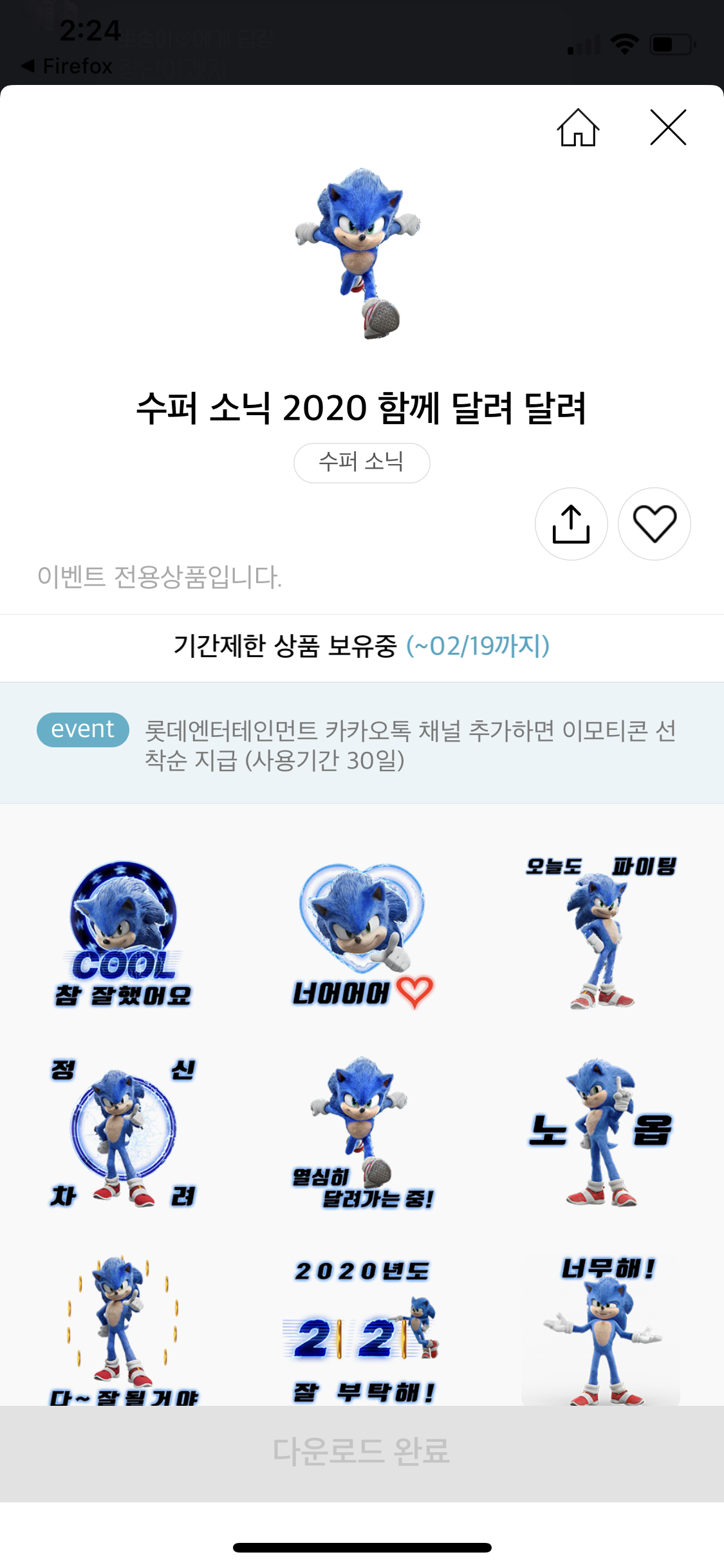Tap the 다운로드 완료 button
The height and width of the screenshot is (1568, 724).
pos(362,1452)
